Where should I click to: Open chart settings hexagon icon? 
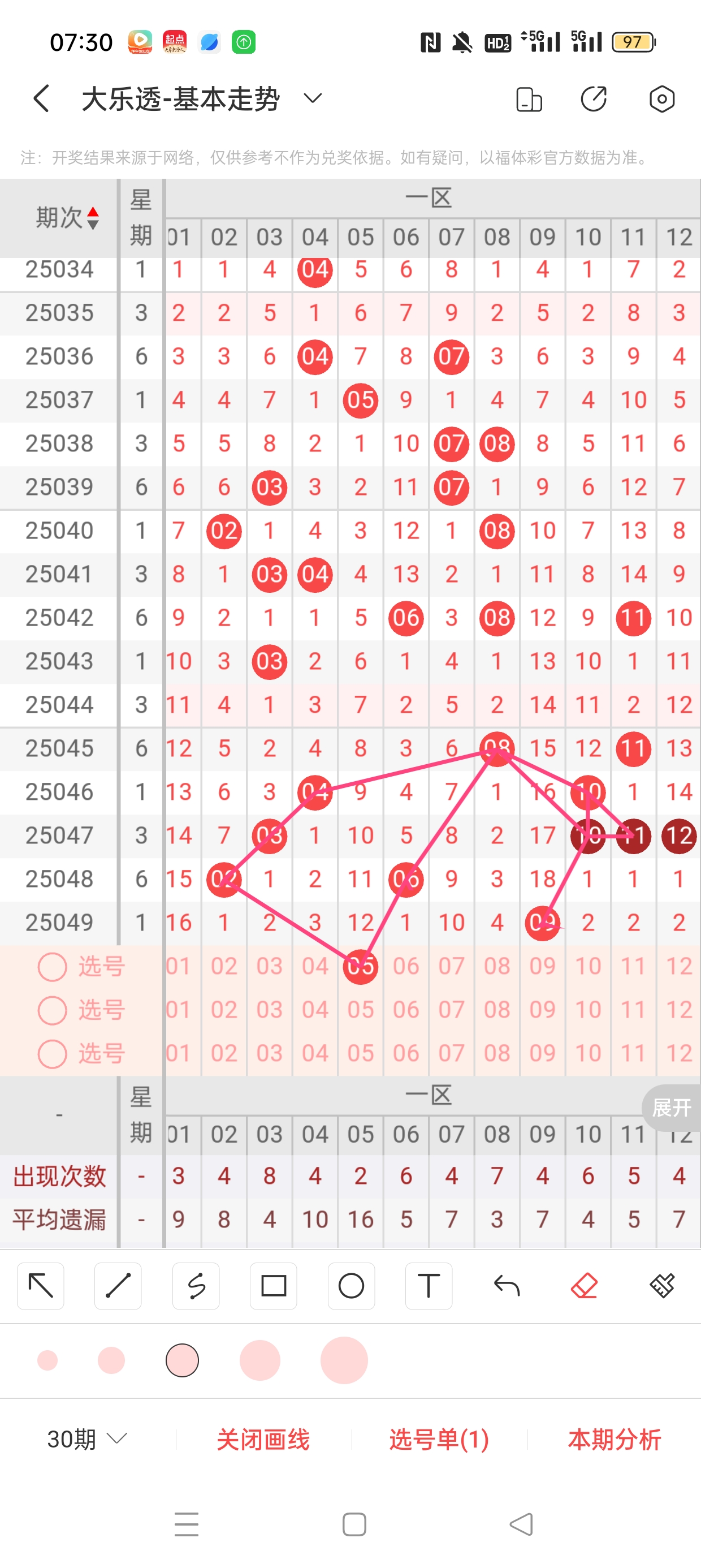661,99
